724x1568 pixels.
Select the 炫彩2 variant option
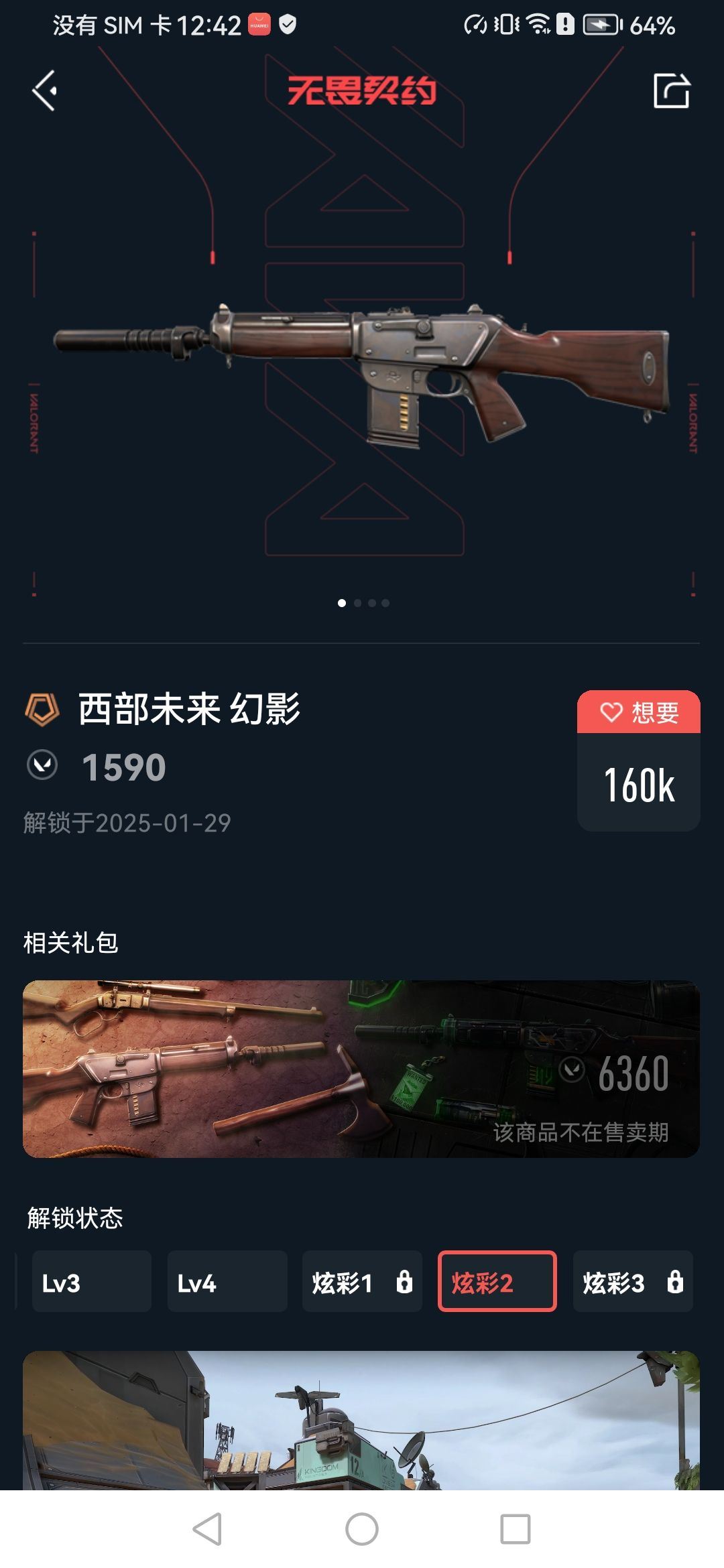(497, 1282)
